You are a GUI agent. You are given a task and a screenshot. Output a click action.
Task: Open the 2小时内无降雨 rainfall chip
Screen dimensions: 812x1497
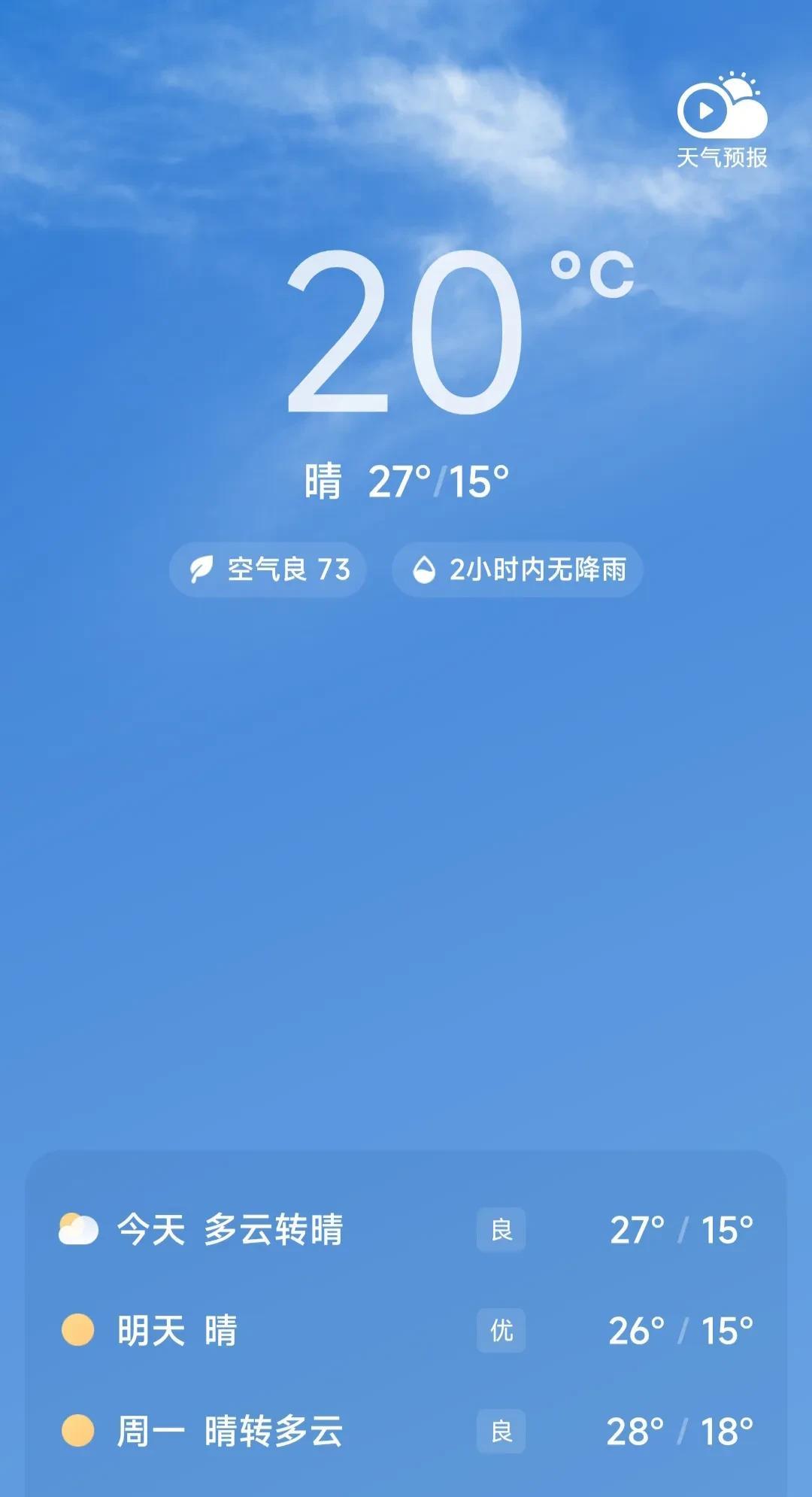517,569
